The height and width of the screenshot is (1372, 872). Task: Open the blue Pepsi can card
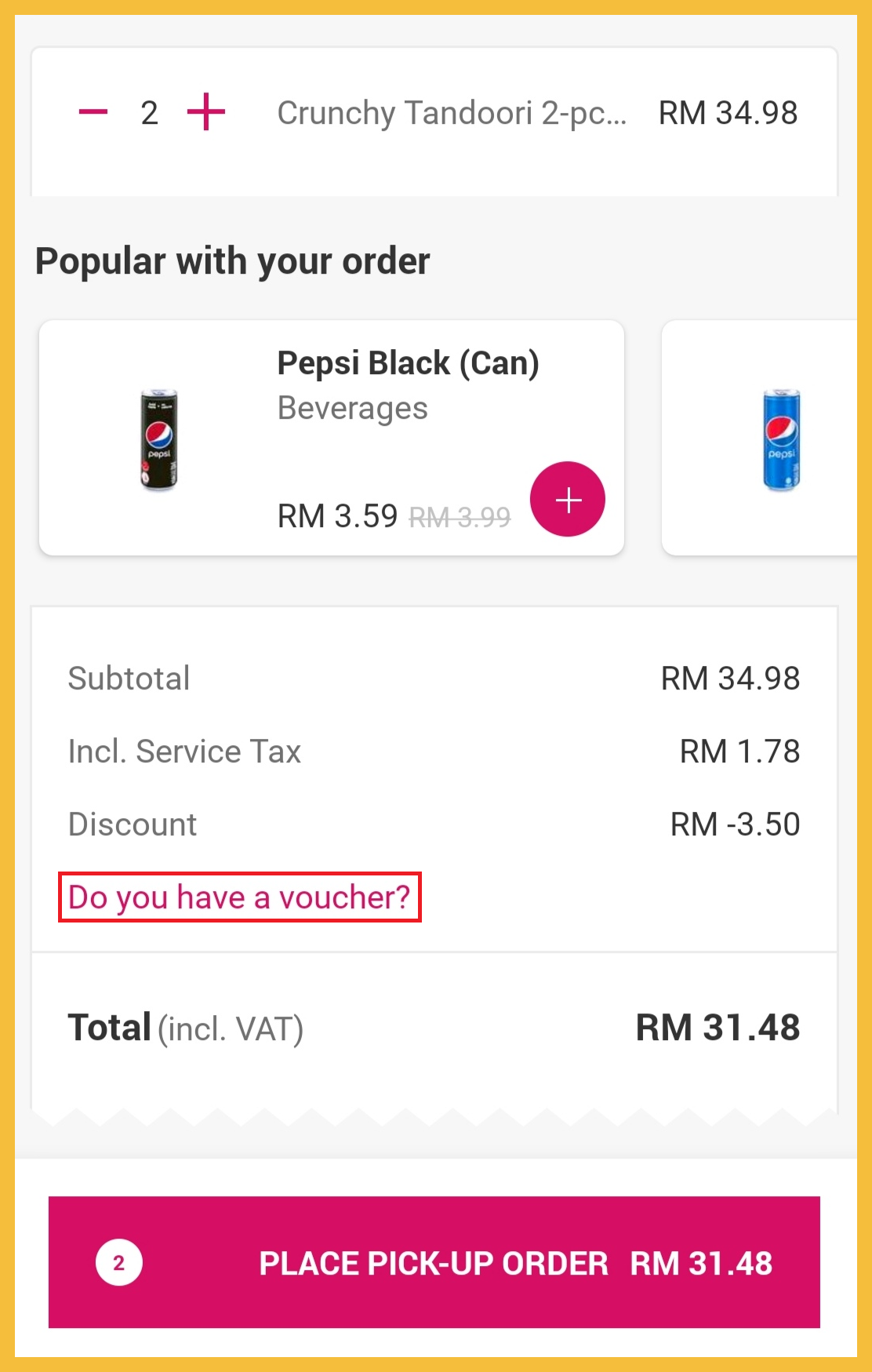[x=765, y=438]
